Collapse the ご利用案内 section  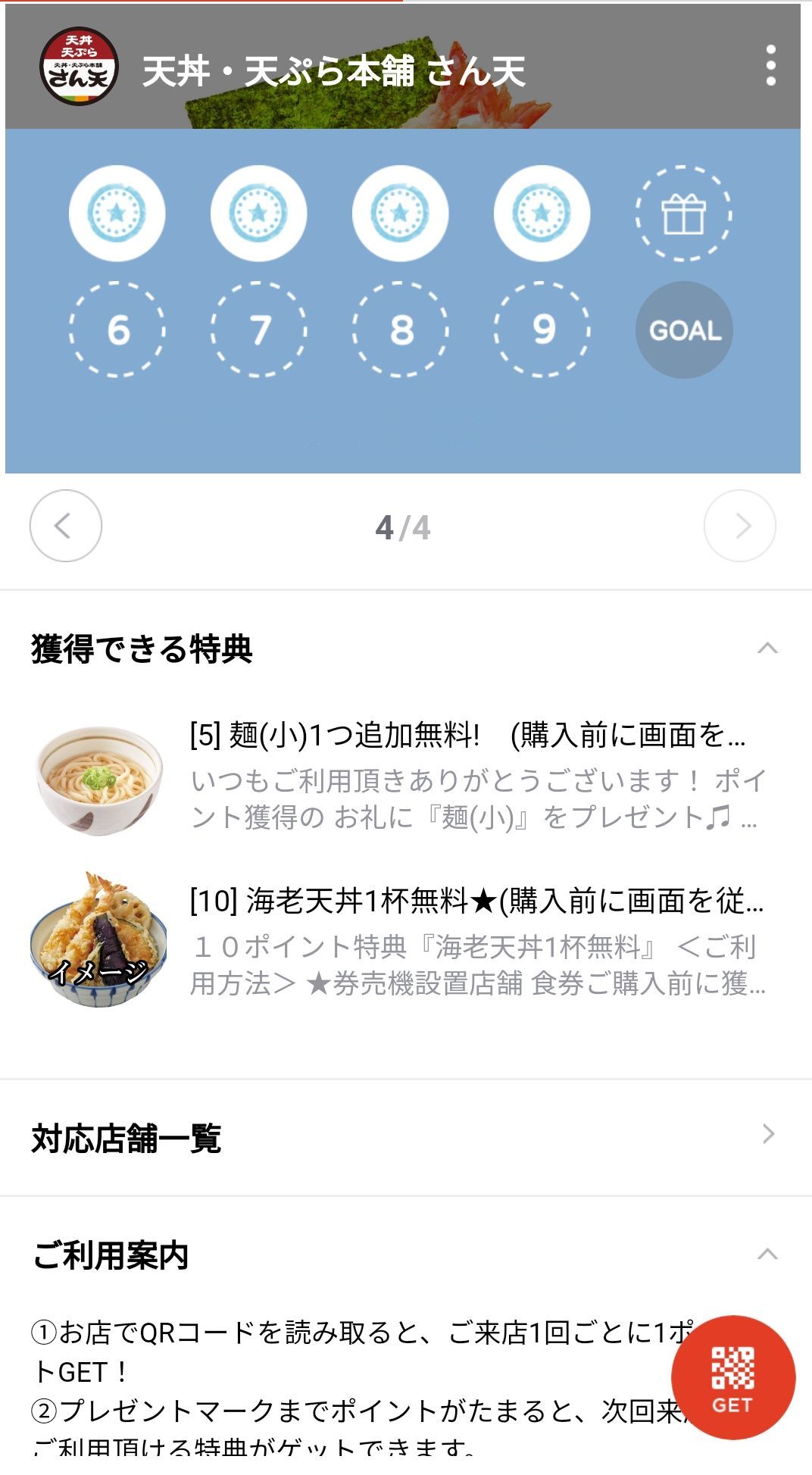pyautogui.click(x=767, y=1255)
